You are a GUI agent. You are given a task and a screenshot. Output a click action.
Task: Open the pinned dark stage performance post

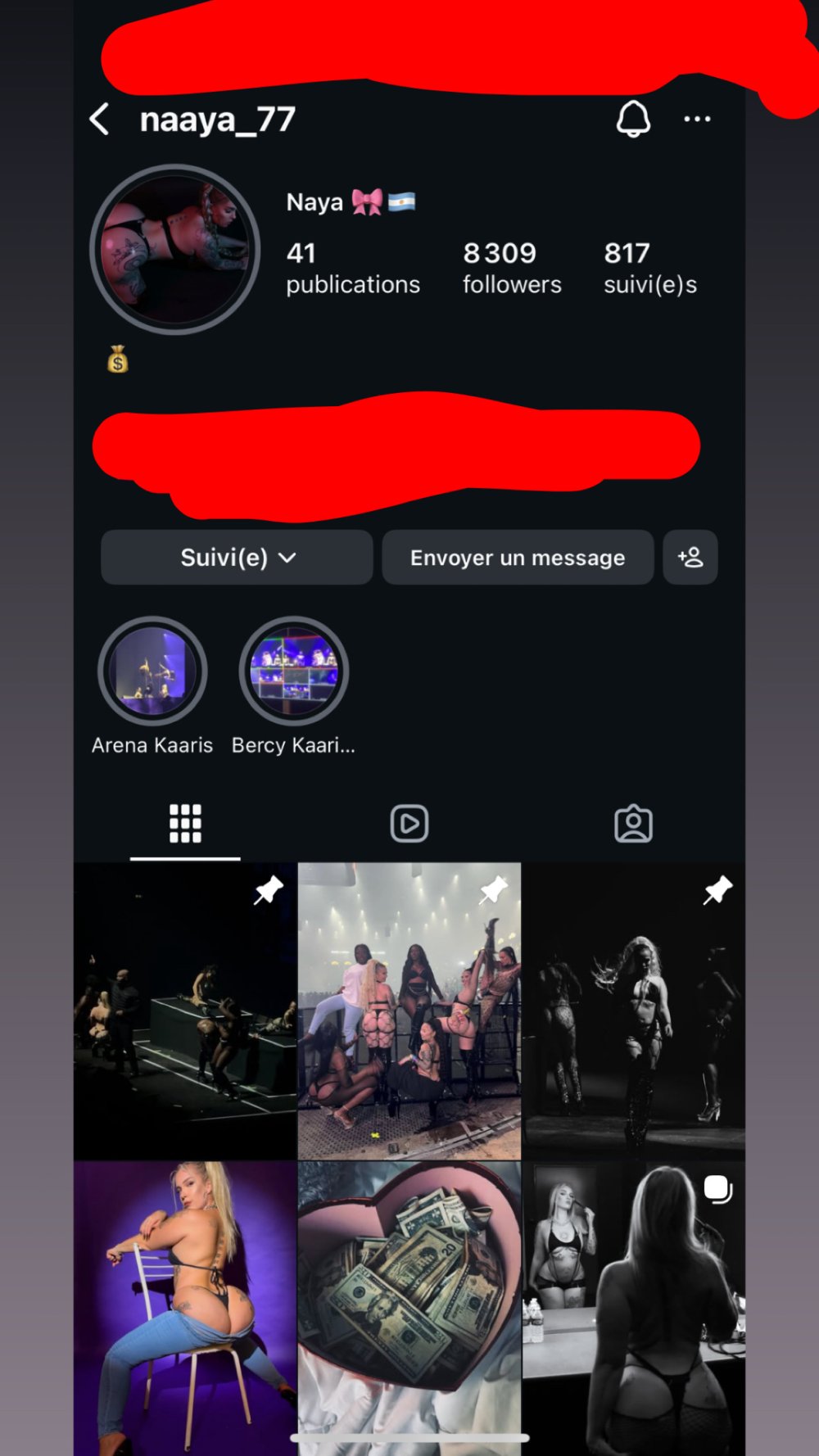pos(185,1011)
